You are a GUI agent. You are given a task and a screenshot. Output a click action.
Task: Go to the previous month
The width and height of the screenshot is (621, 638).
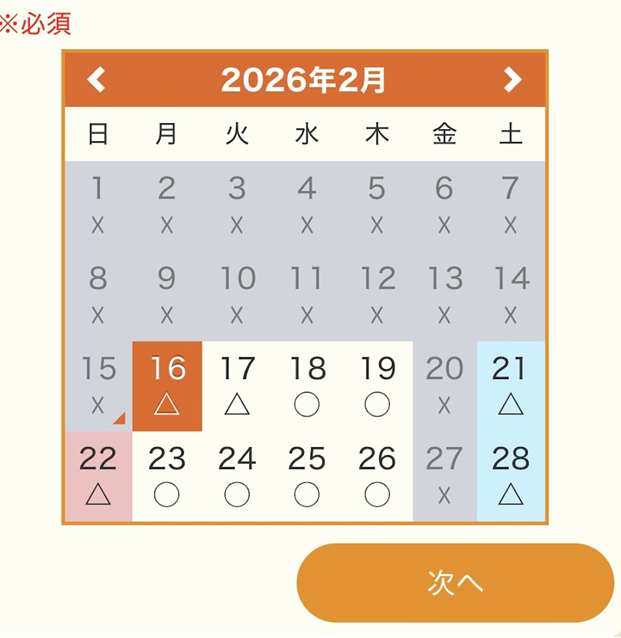96,80
